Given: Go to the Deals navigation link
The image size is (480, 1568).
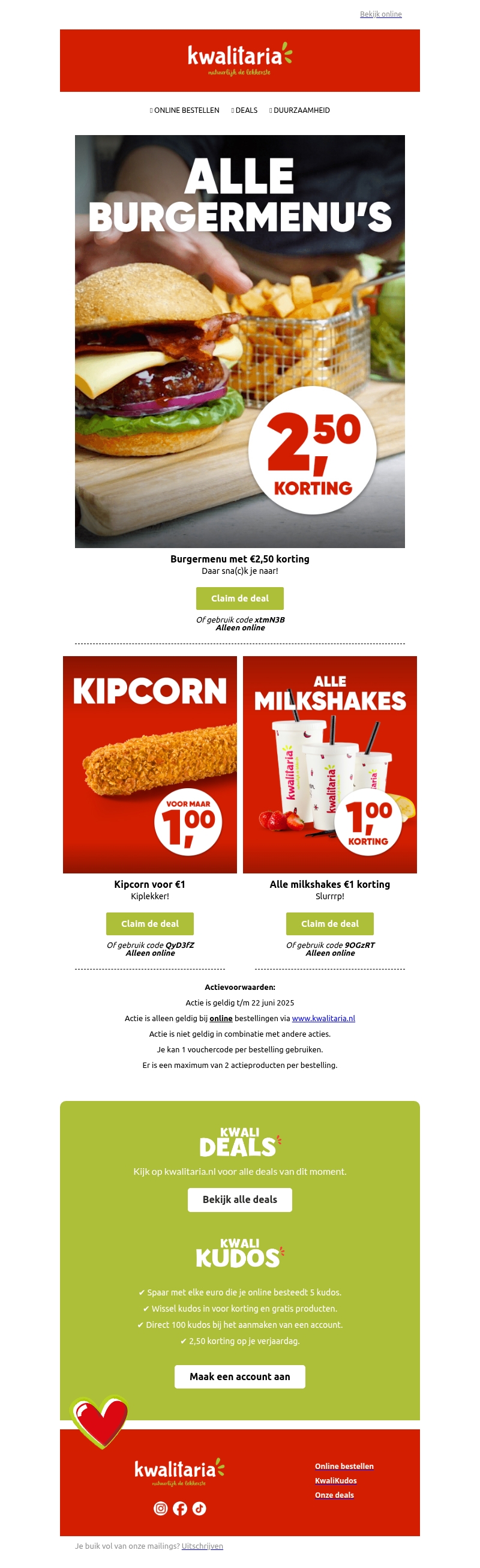Looking at the screenshot, I should [245, 110].
